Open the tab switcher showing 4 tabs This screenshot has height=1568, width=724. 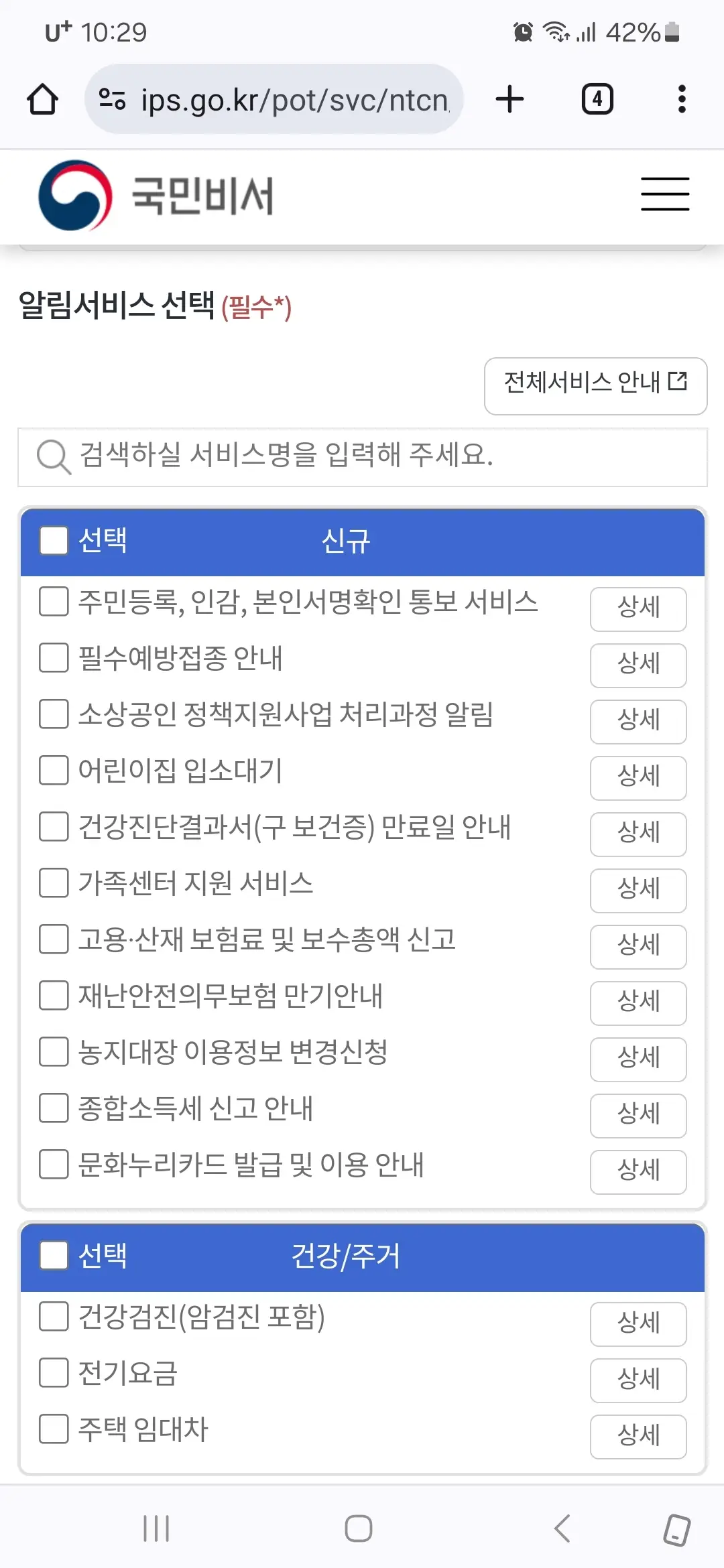(597, 98)
